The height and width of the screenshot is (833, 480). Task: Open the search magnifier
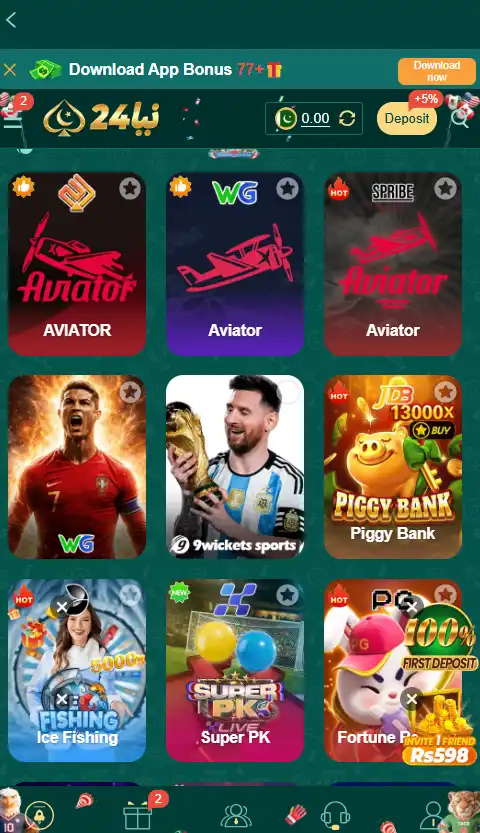tap(460, 120)
